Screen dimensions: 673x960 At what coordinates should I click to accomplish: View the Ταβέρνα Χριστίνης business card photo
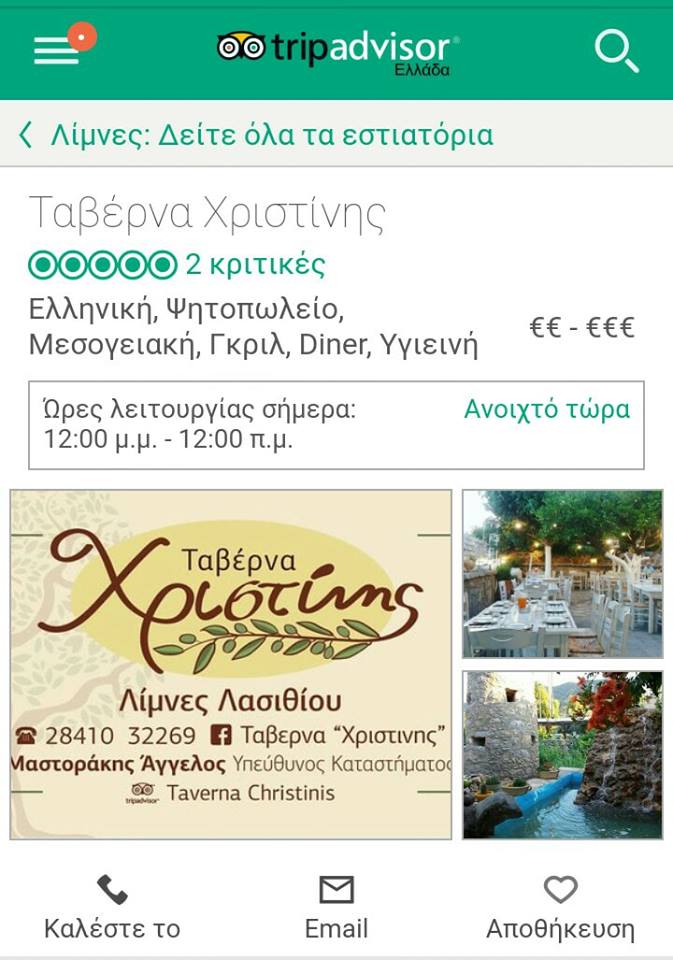(x=231, y=664)
